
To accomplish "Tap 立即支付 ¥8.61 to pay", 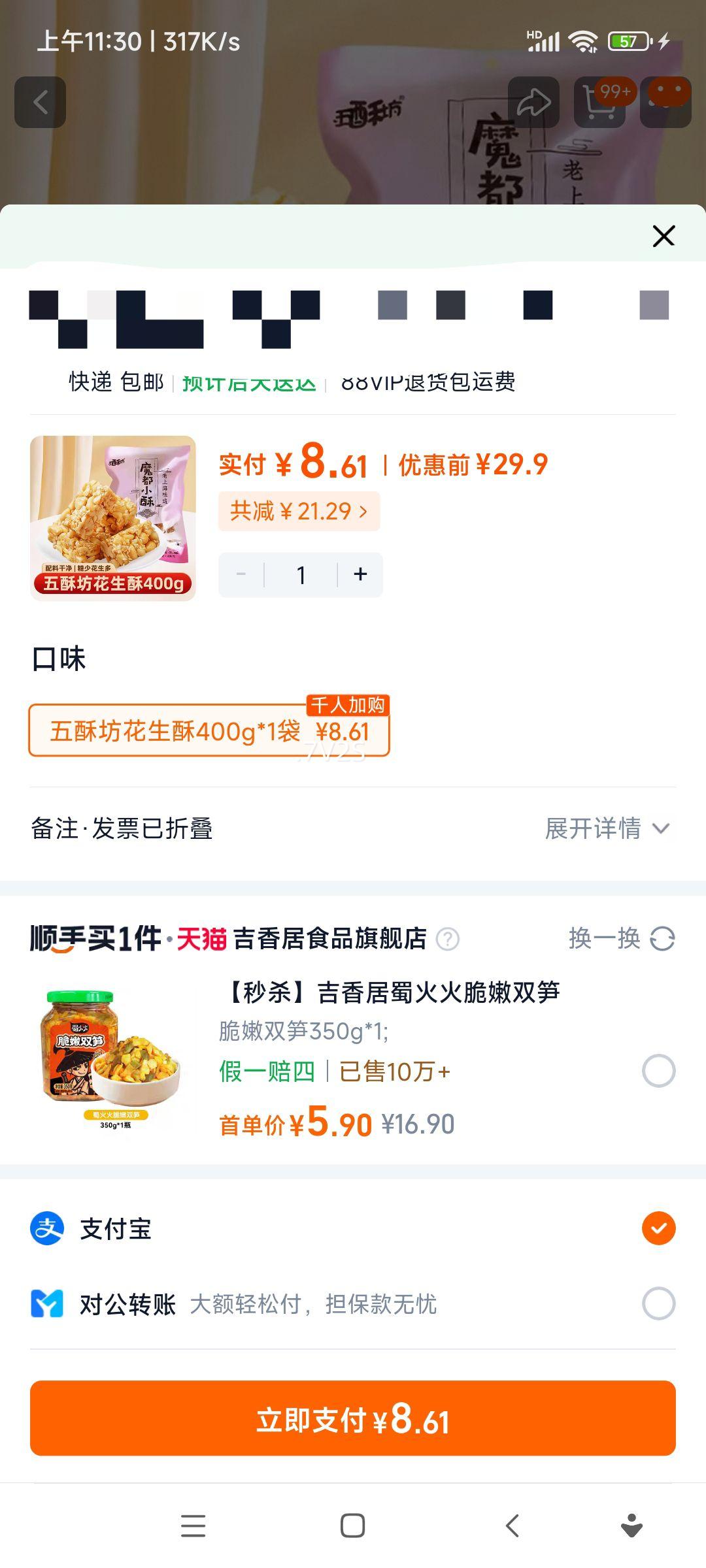I will pos(353,1418).
